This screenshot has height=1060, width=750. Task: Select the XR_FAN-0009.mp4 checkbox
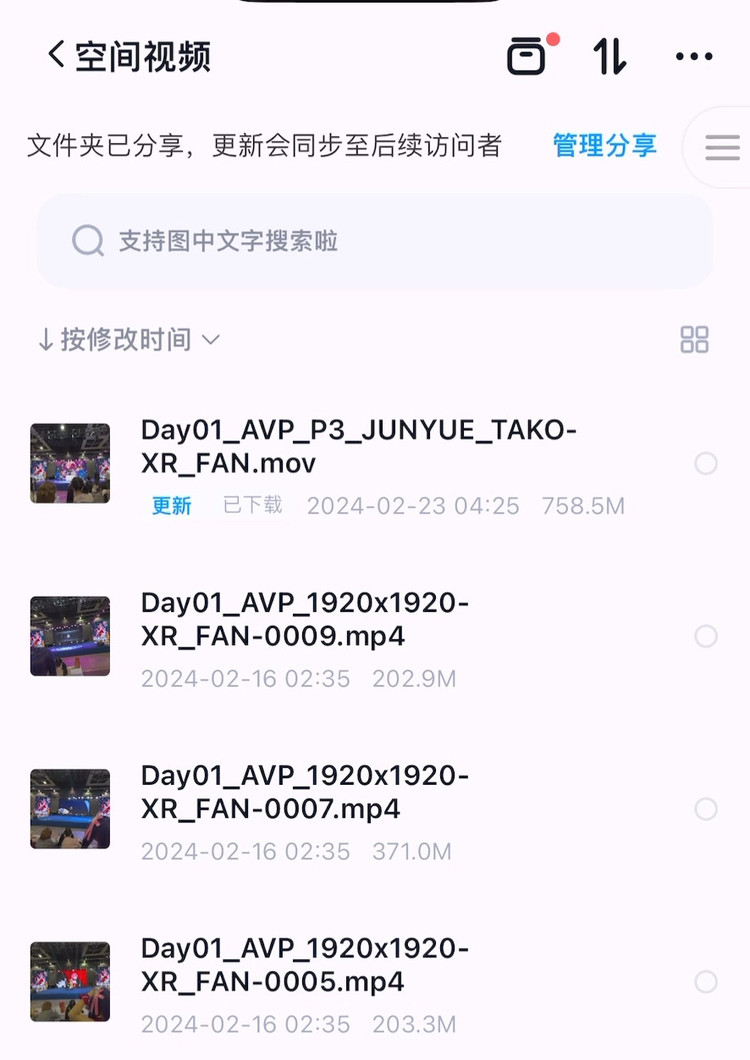pyautogui.click(x=706, y=637)
